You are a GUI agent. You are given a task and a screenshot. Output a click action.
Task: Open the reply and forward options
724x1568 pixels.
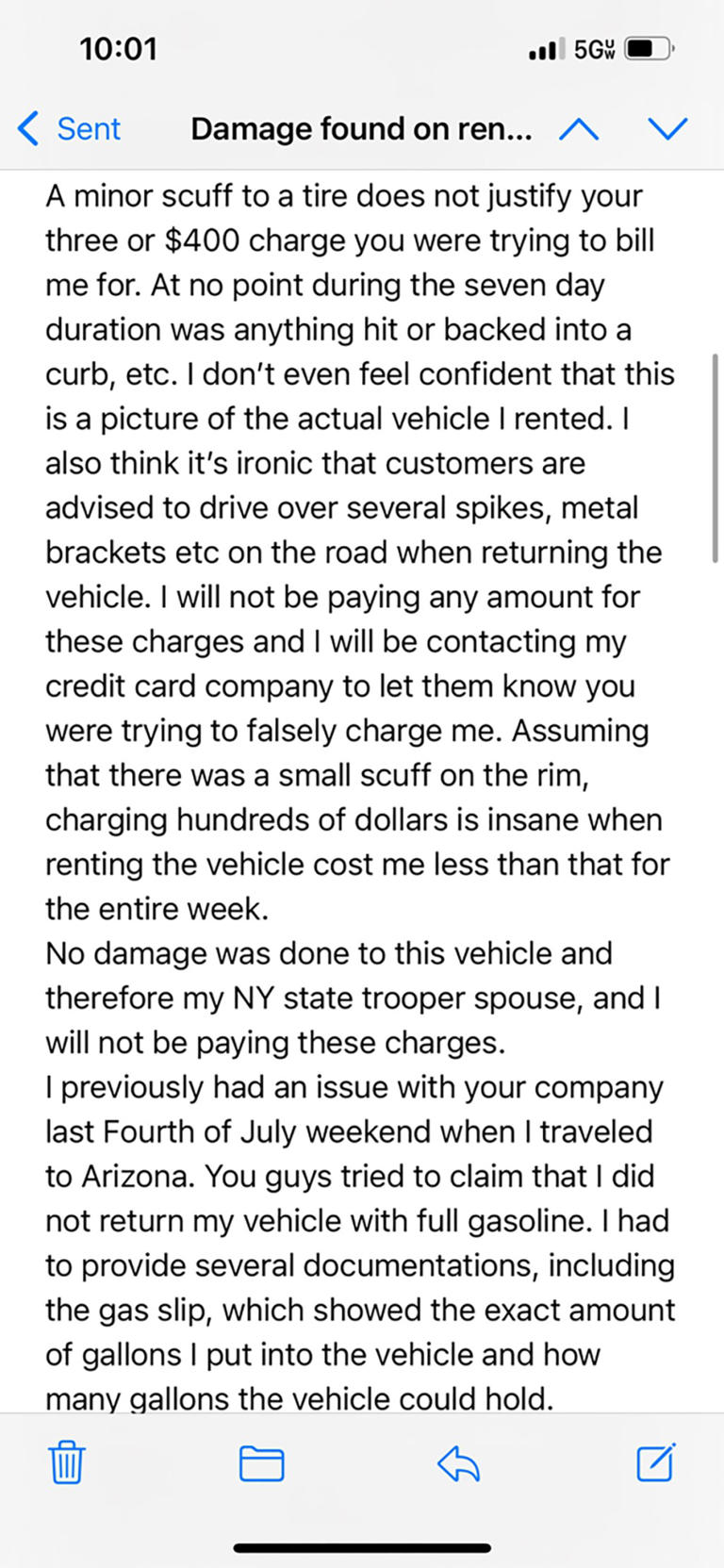pyautogui.click(x=459, y=1463)
